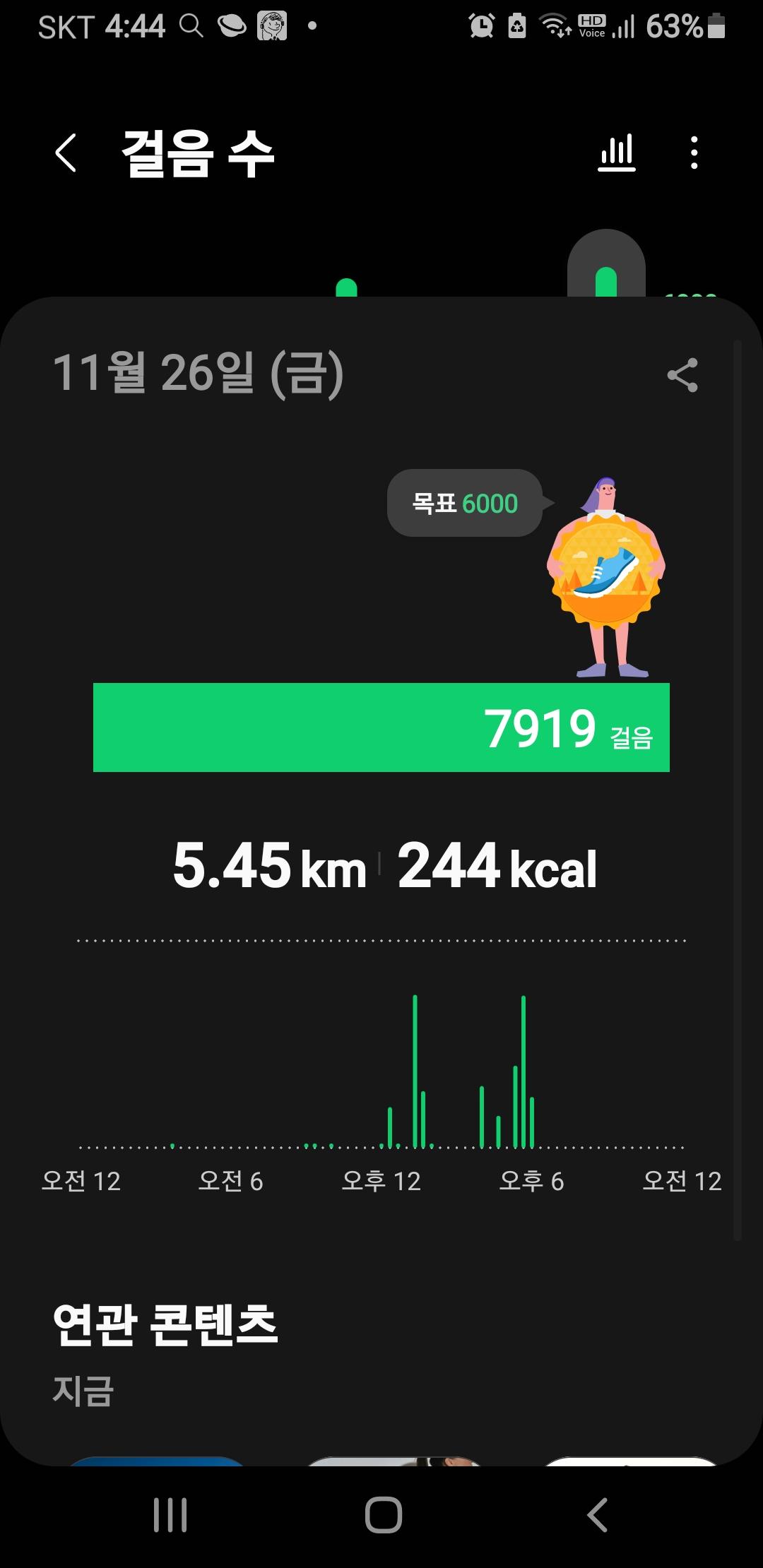Screen dimensions: 763x1568
Task: Go back from the 걸음 수 screen
Action: click(66, 153)
